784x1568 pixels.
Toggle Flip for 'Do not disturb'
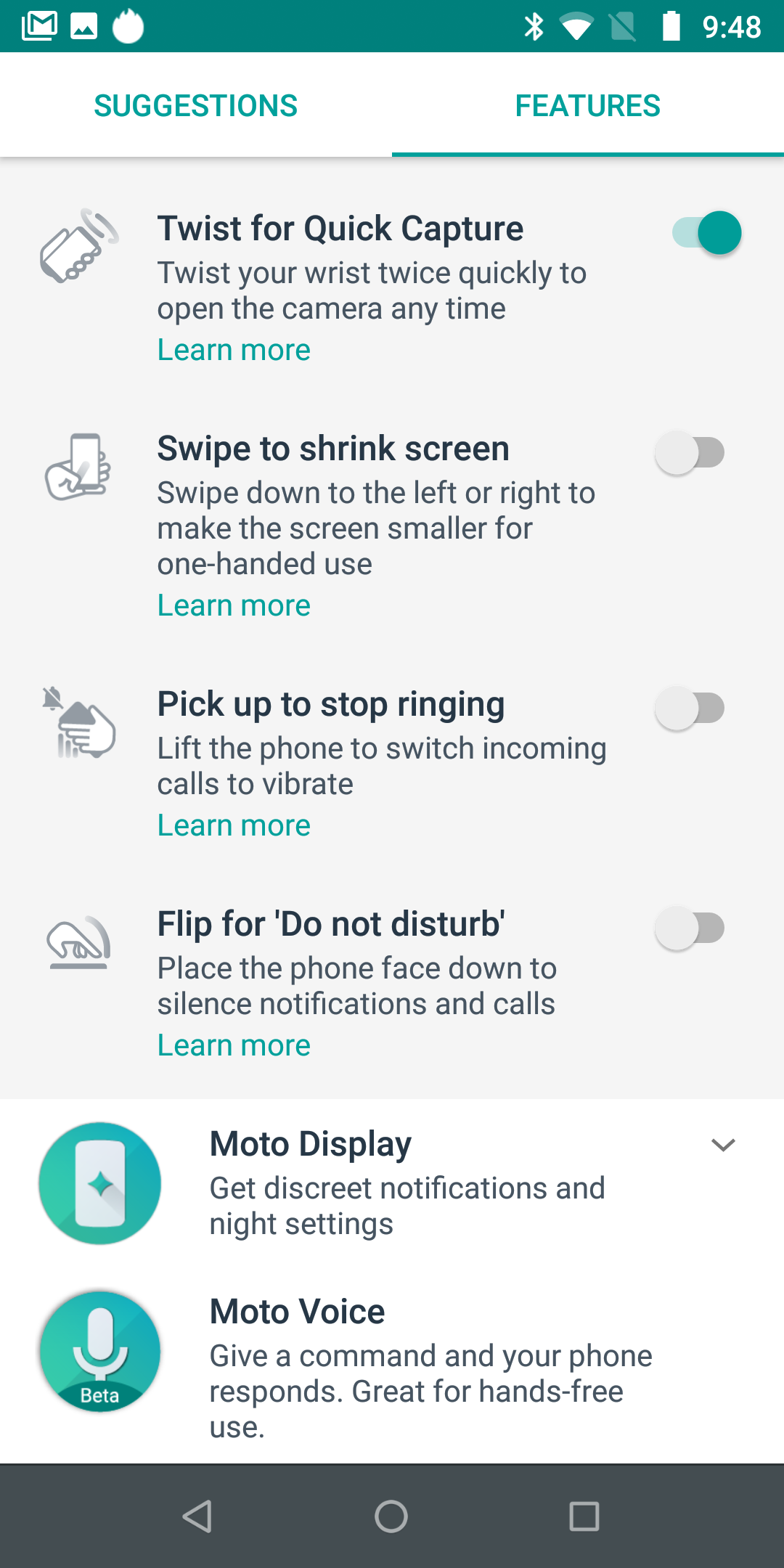(690, 928)
